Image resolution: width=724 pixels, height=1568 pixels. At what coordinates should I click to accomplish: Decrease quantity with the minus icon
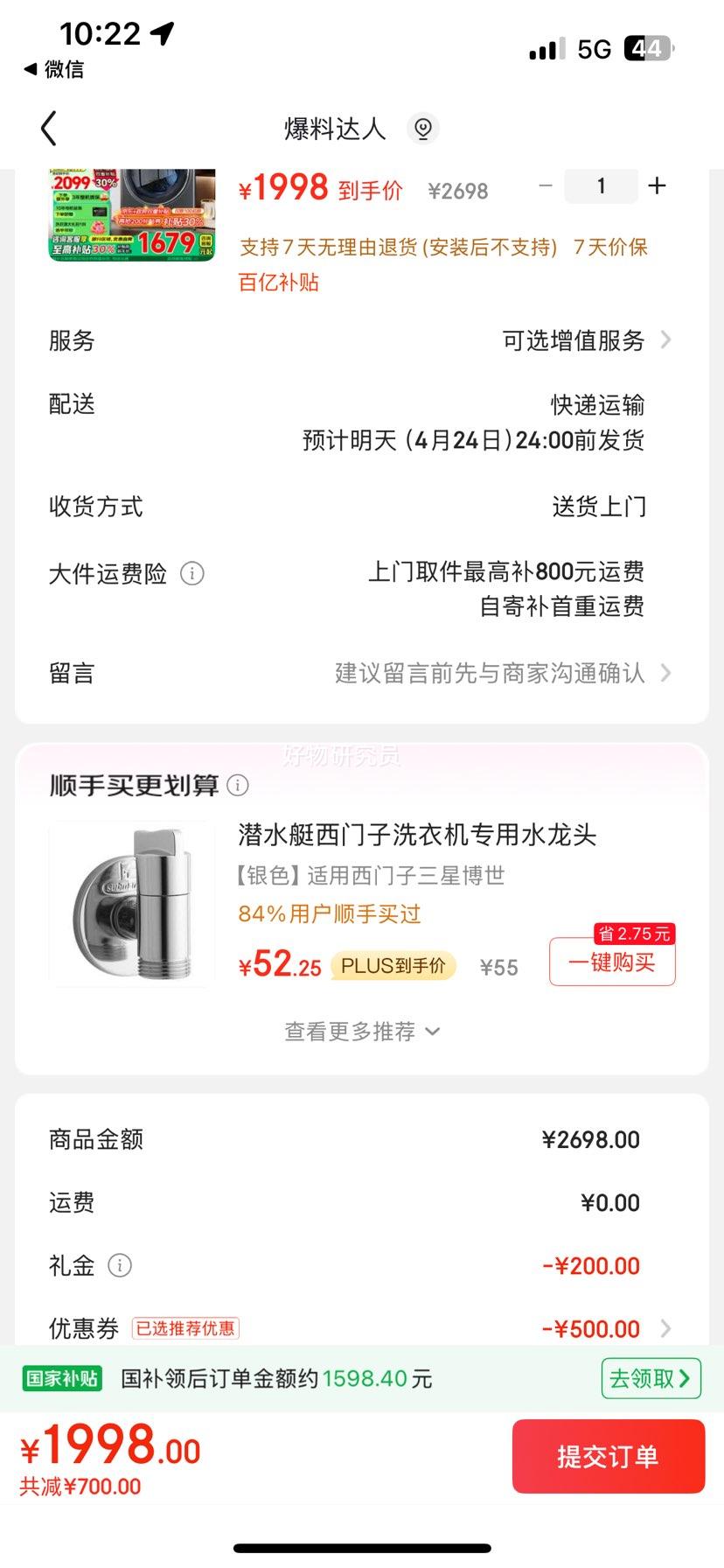tap(545, 185)
